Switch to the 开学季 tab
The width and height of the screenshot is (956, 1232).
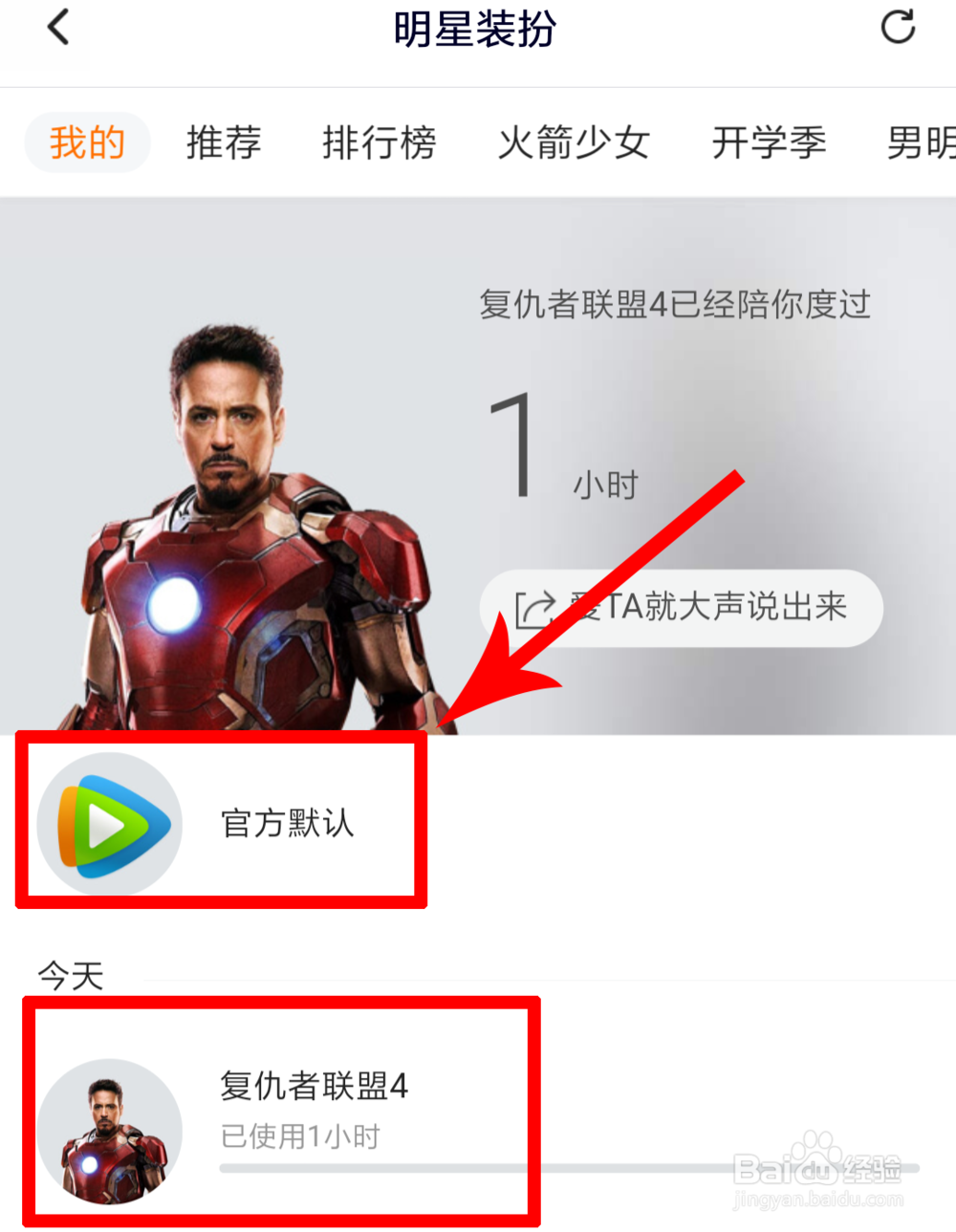(769, 141)
